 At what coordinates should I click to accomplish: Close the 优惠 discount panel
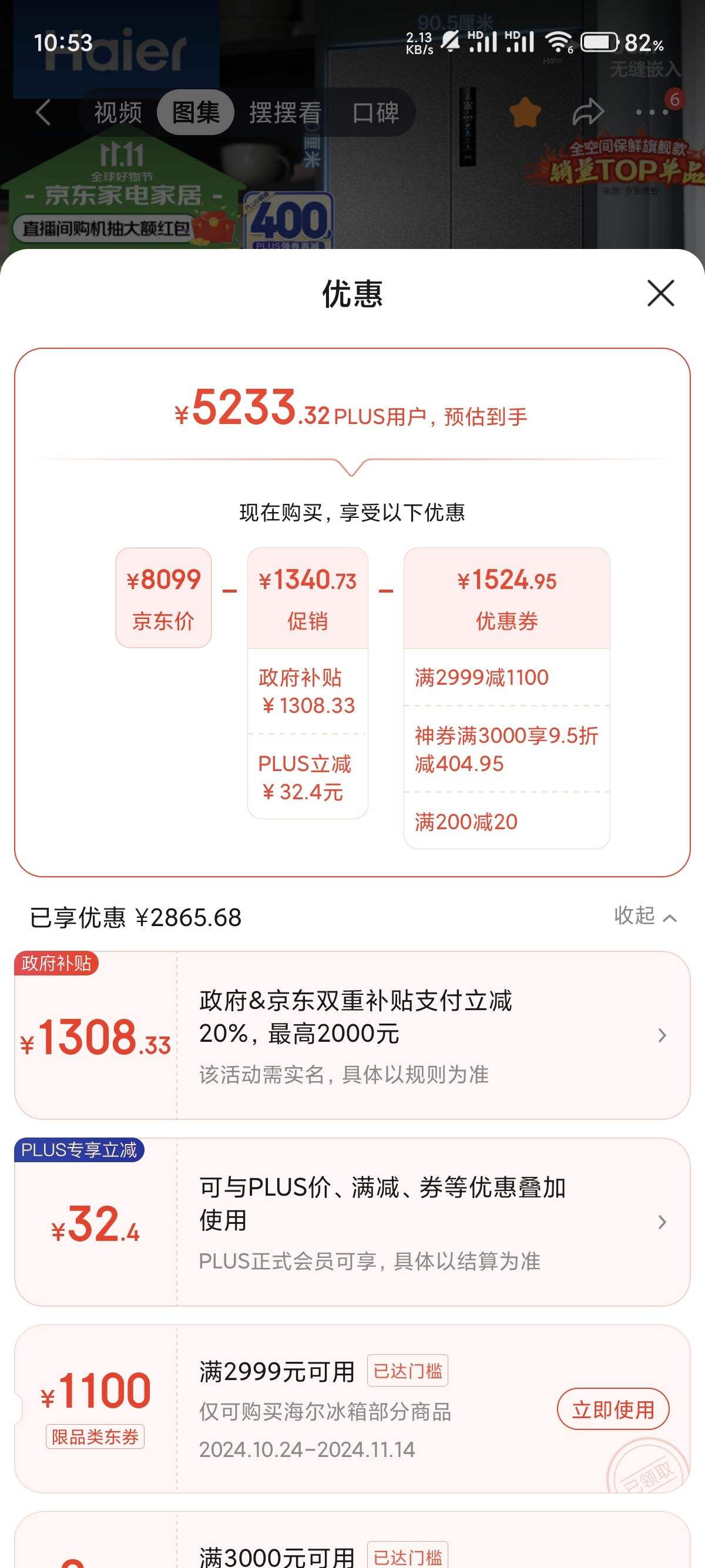point(661,294)
